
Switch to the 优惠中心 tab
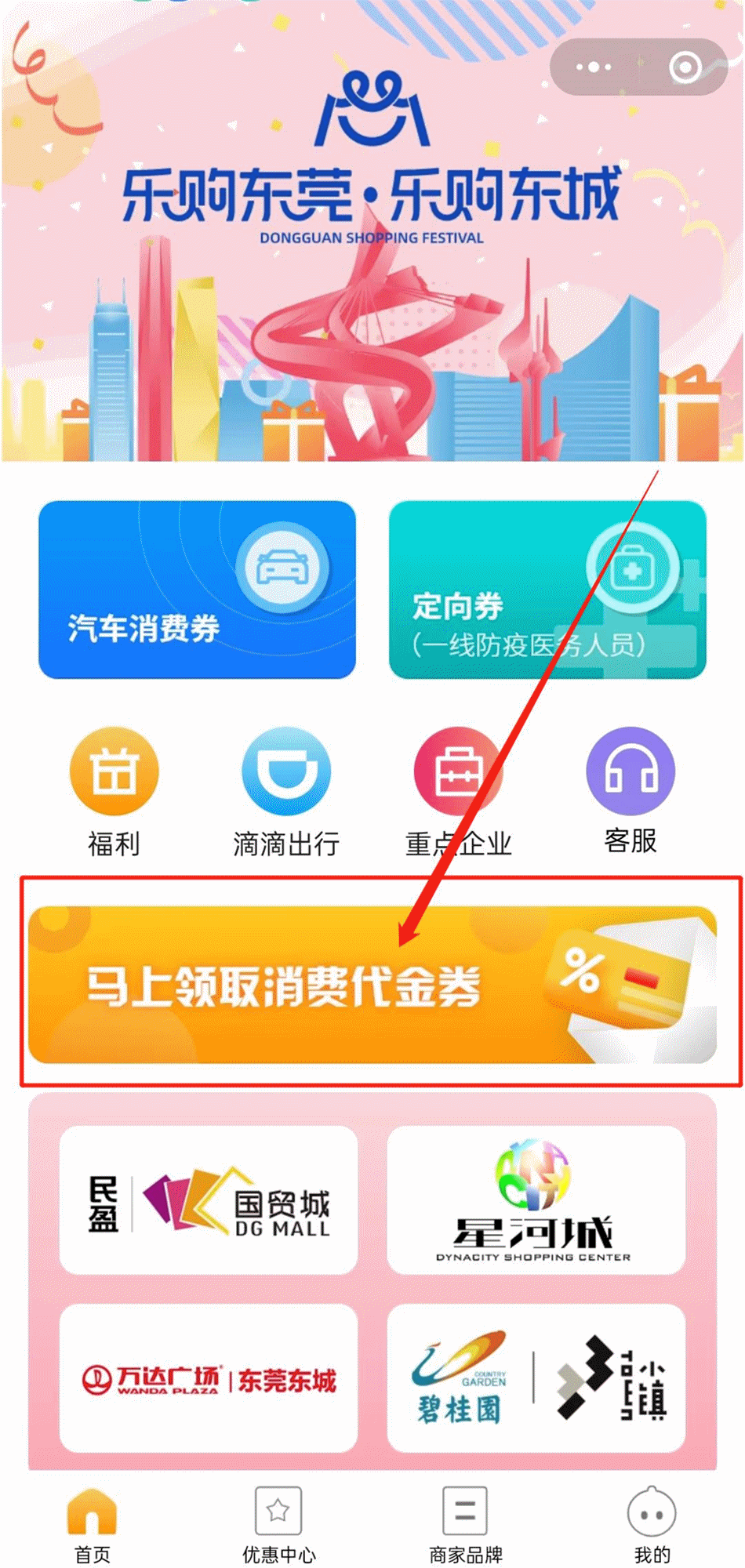tap(278, 1524)
